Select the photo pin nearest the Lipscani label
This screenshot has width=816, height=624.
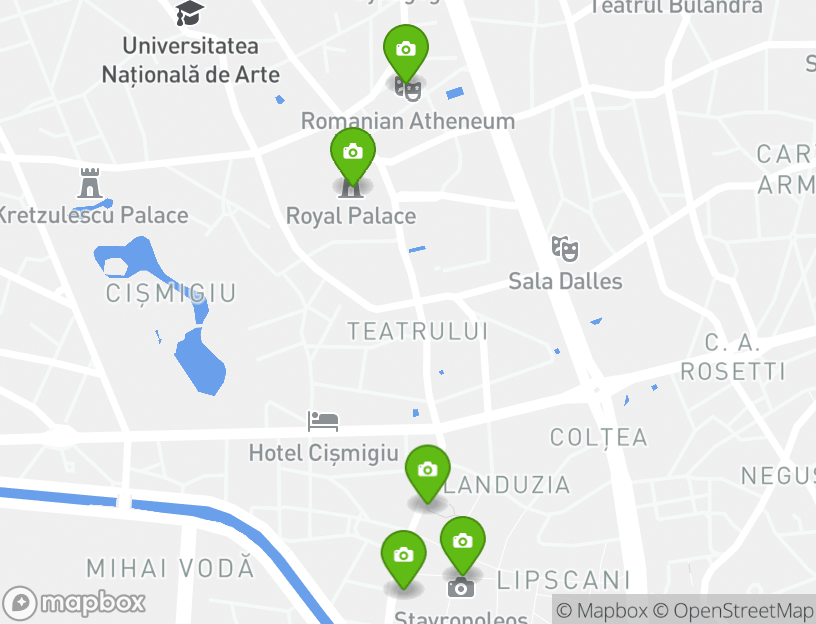pos(462,542)
